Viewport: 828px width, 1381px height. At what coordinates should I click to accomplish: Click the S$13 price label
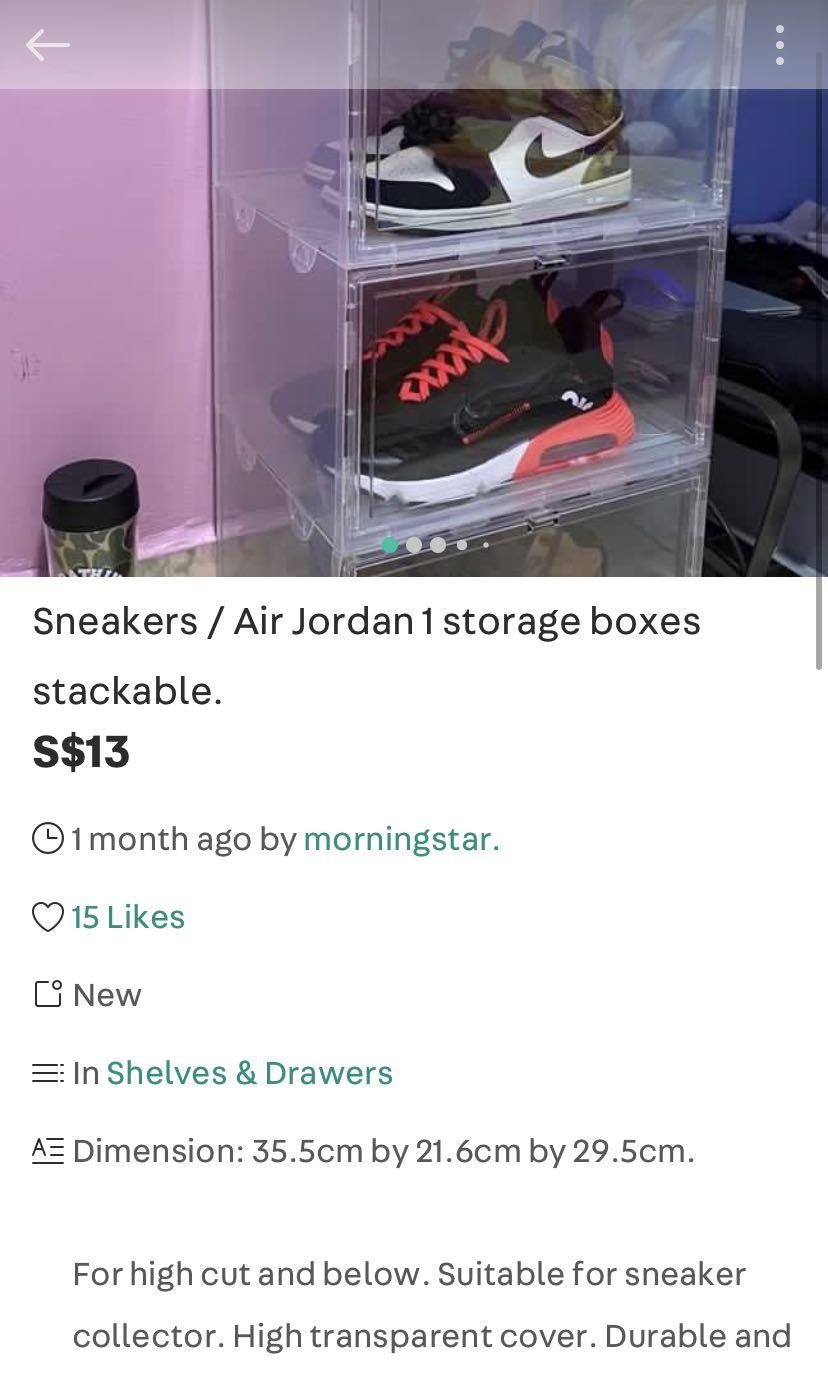[x=81, y=753]
